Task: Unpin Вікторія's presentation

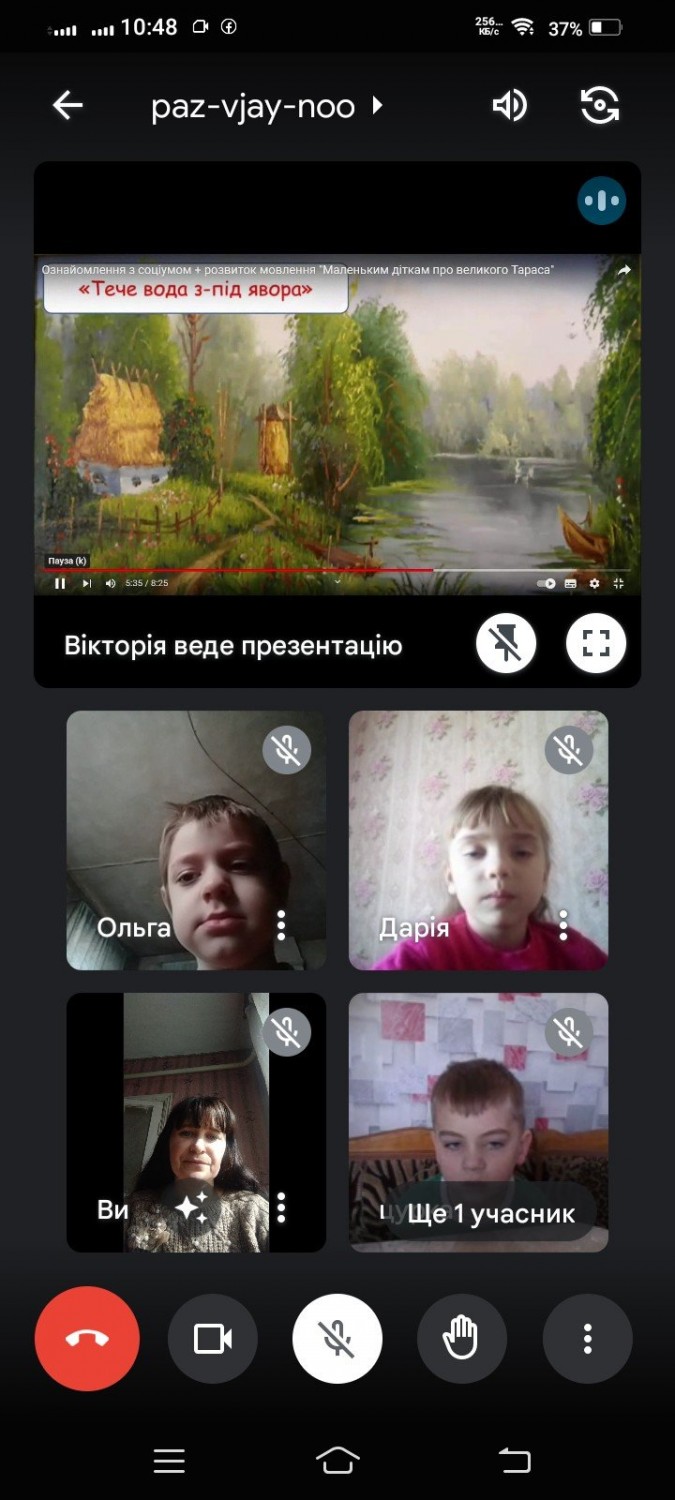Action: pos(506,644)
